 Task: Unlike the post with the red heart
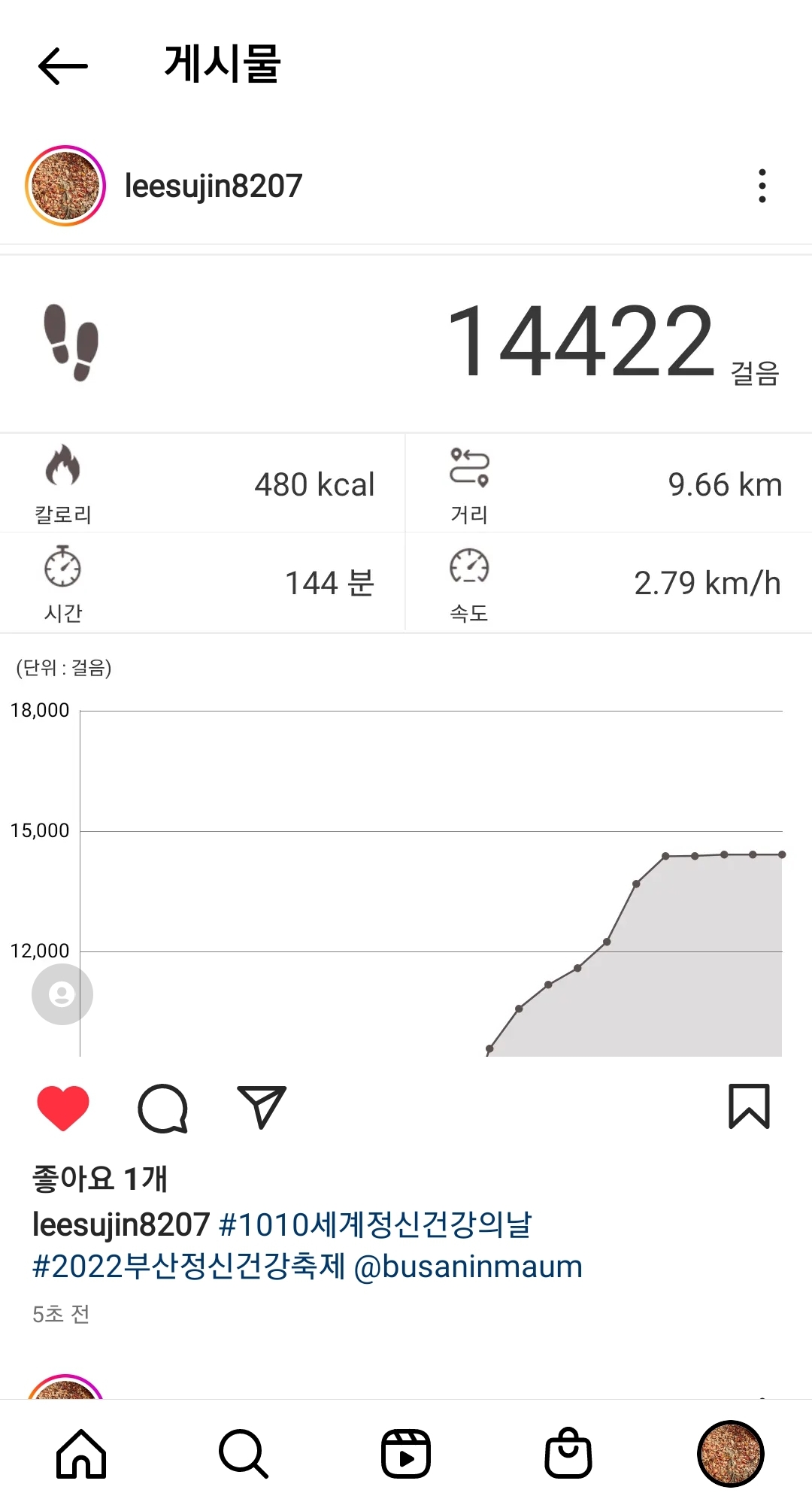(x=63, y=1108)
